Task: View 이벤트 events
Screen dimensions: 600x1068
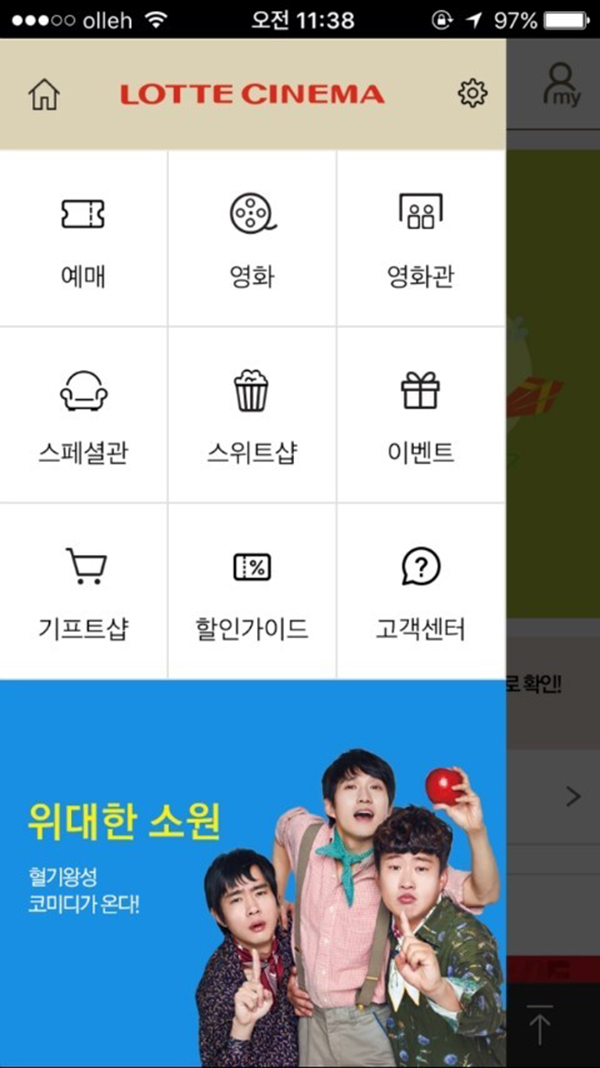Action: click(421, 414)
